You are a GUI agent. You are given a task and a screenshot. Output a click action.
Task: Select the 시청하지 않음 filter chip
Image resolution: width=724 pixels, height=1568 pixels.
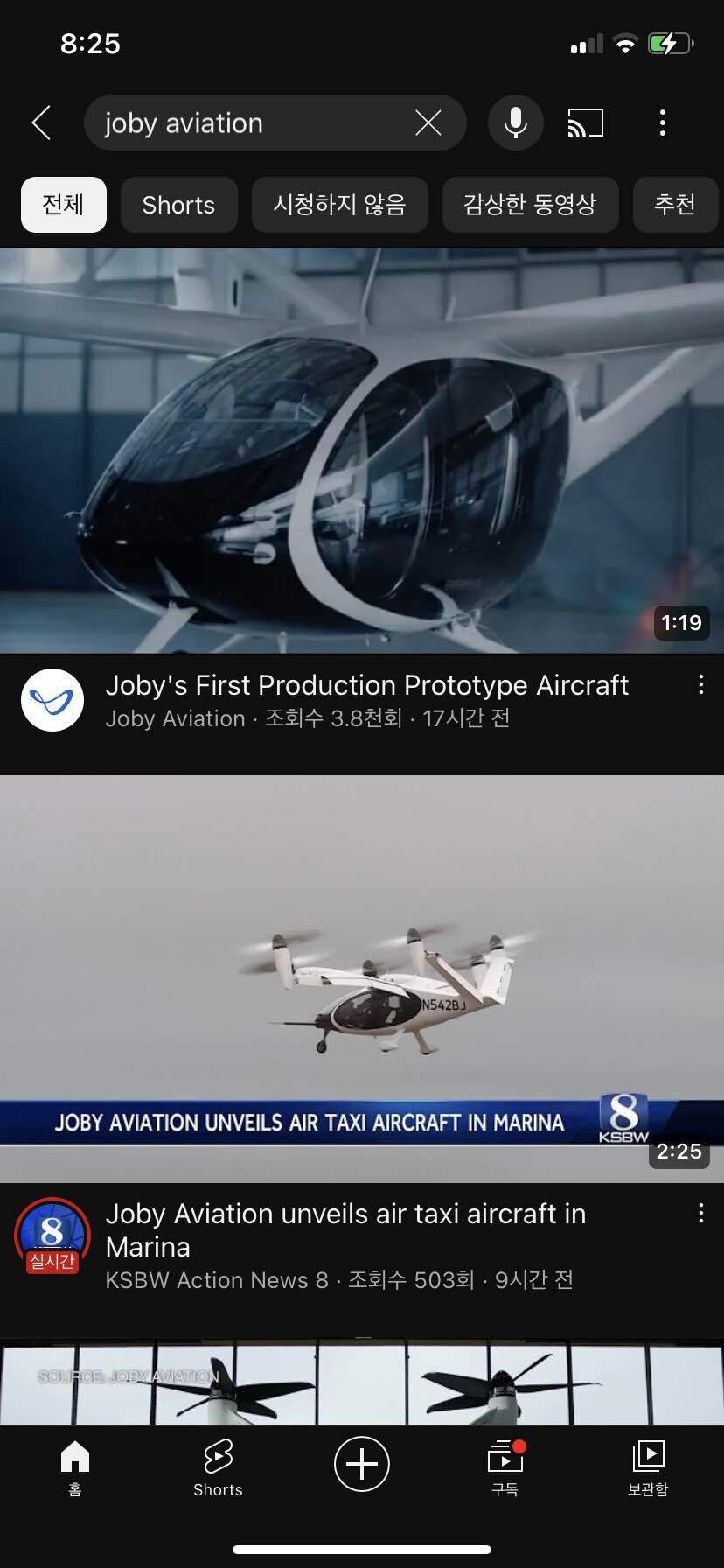click(339, 205)
